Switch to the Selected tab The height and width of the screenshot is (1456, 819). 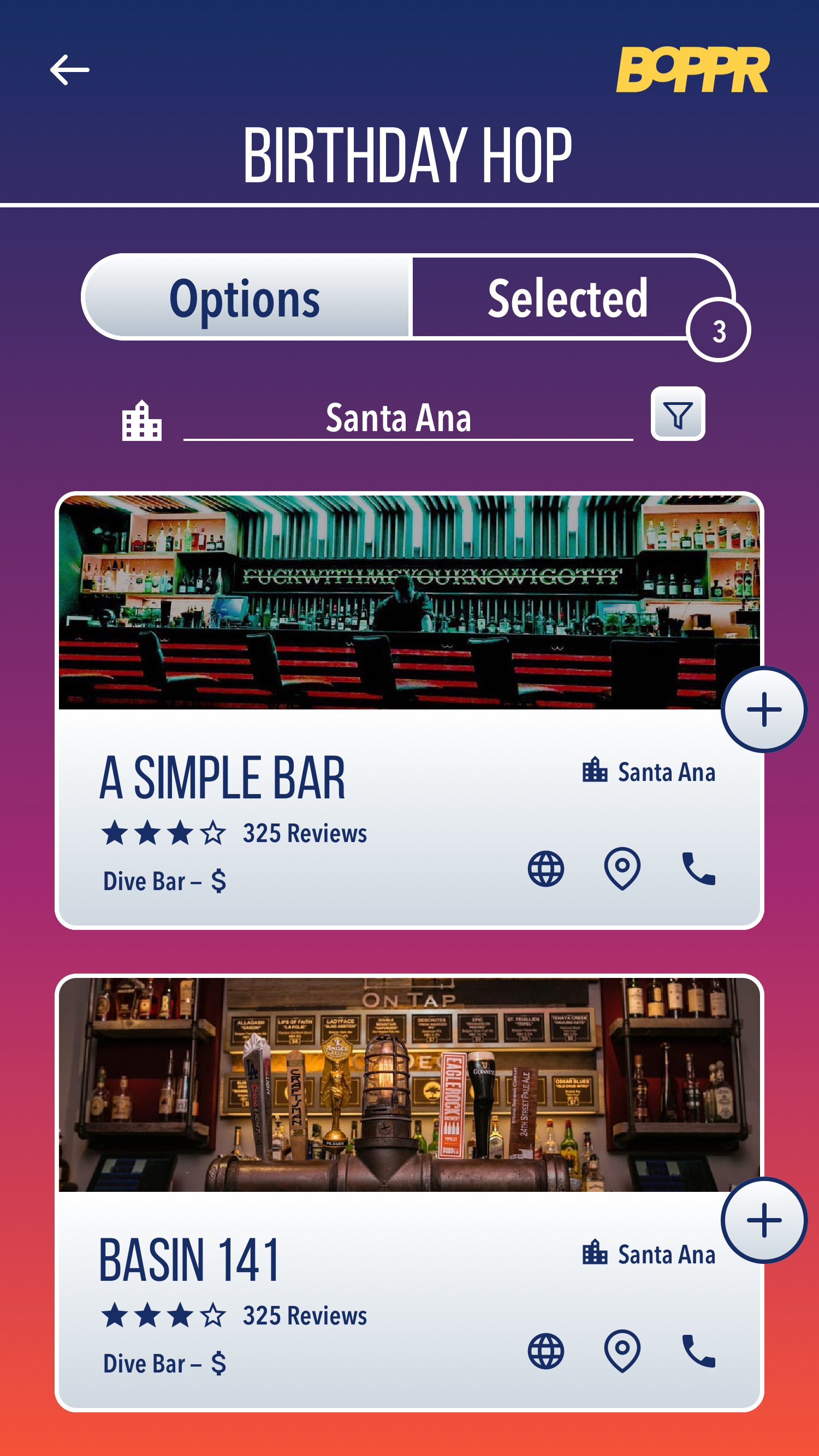(567, 298)
